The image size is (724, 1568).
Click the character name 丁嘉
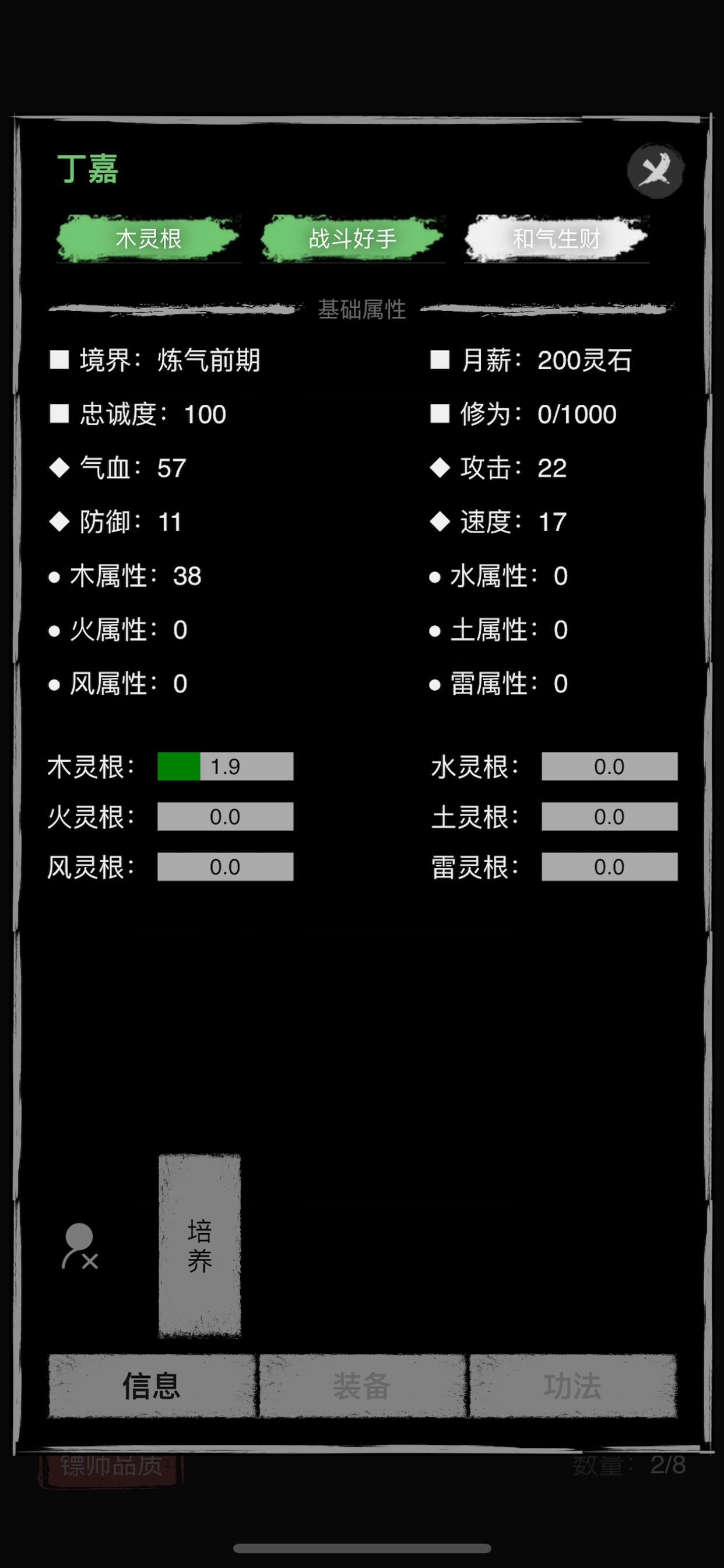point(88,167)
